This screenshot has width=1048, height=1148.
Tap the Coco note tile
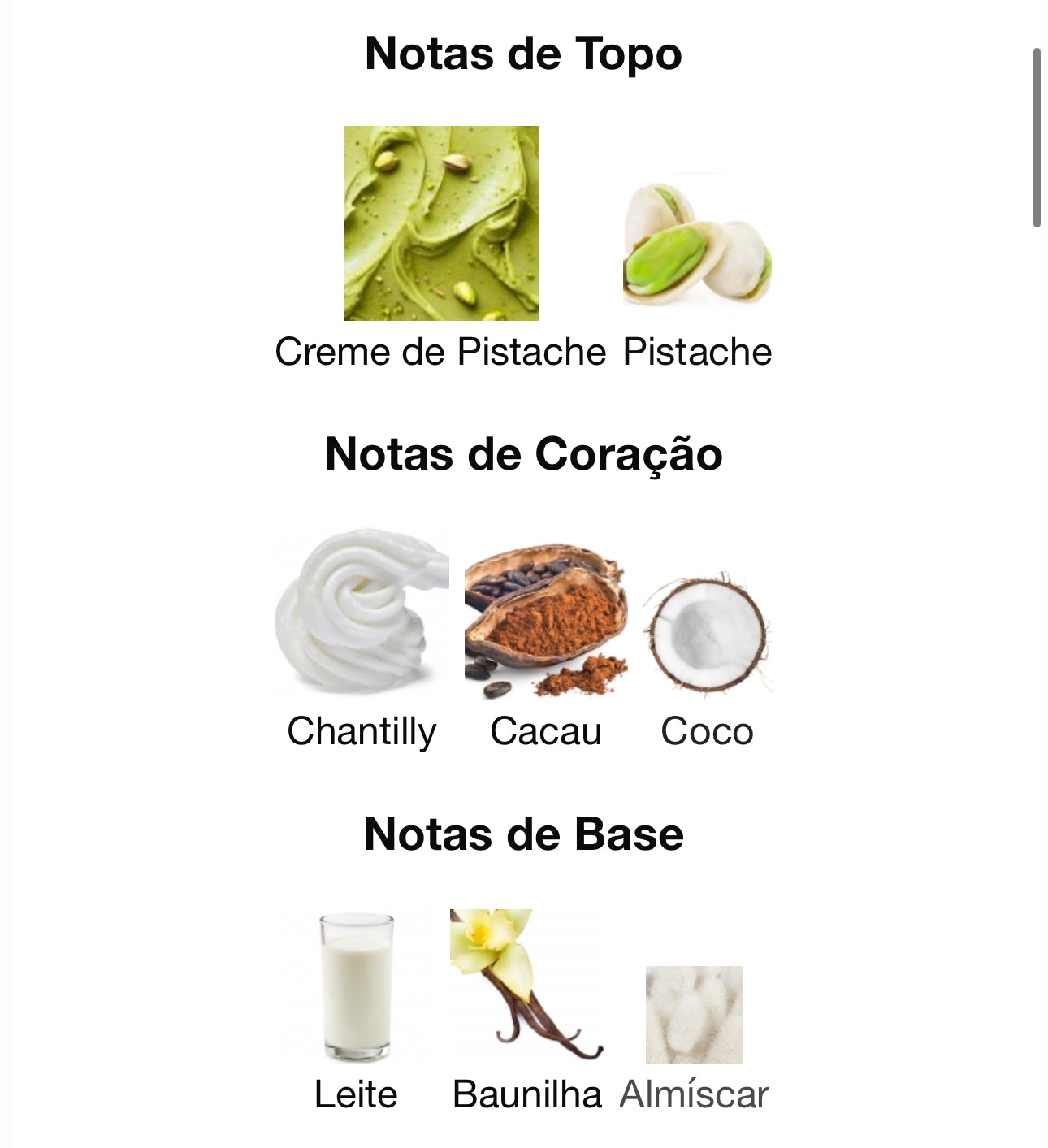click(x=707, y=634)
